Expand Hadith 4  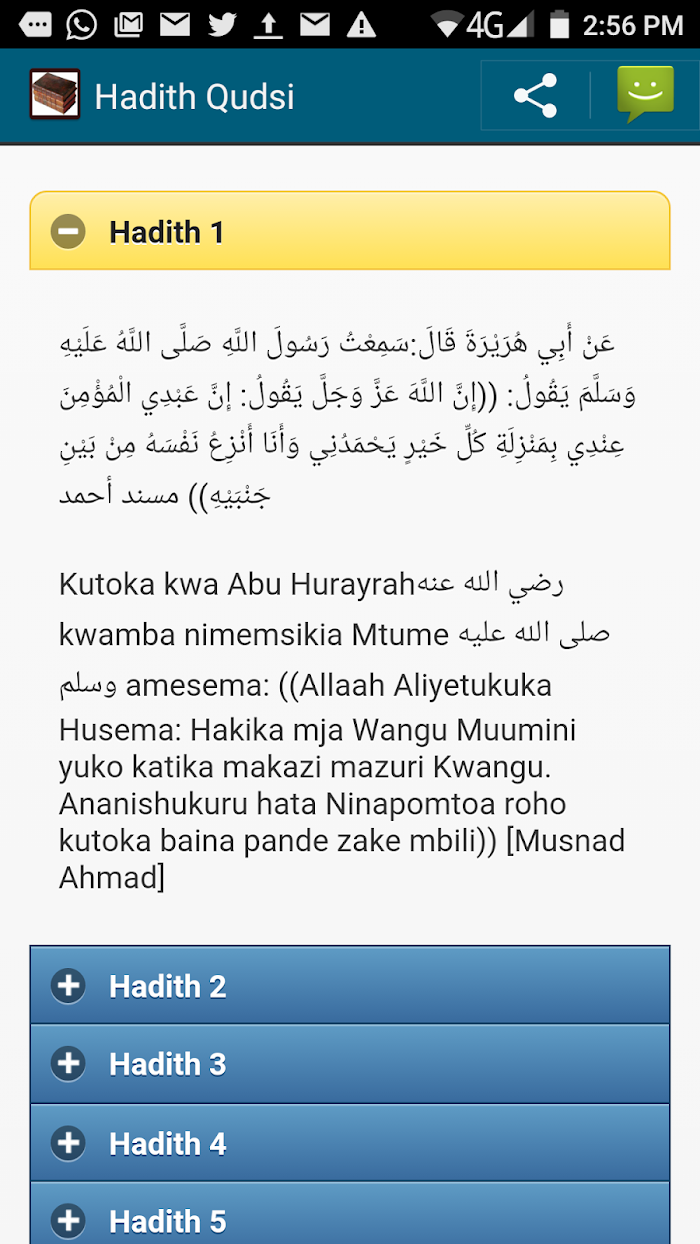coord(350,1143)
